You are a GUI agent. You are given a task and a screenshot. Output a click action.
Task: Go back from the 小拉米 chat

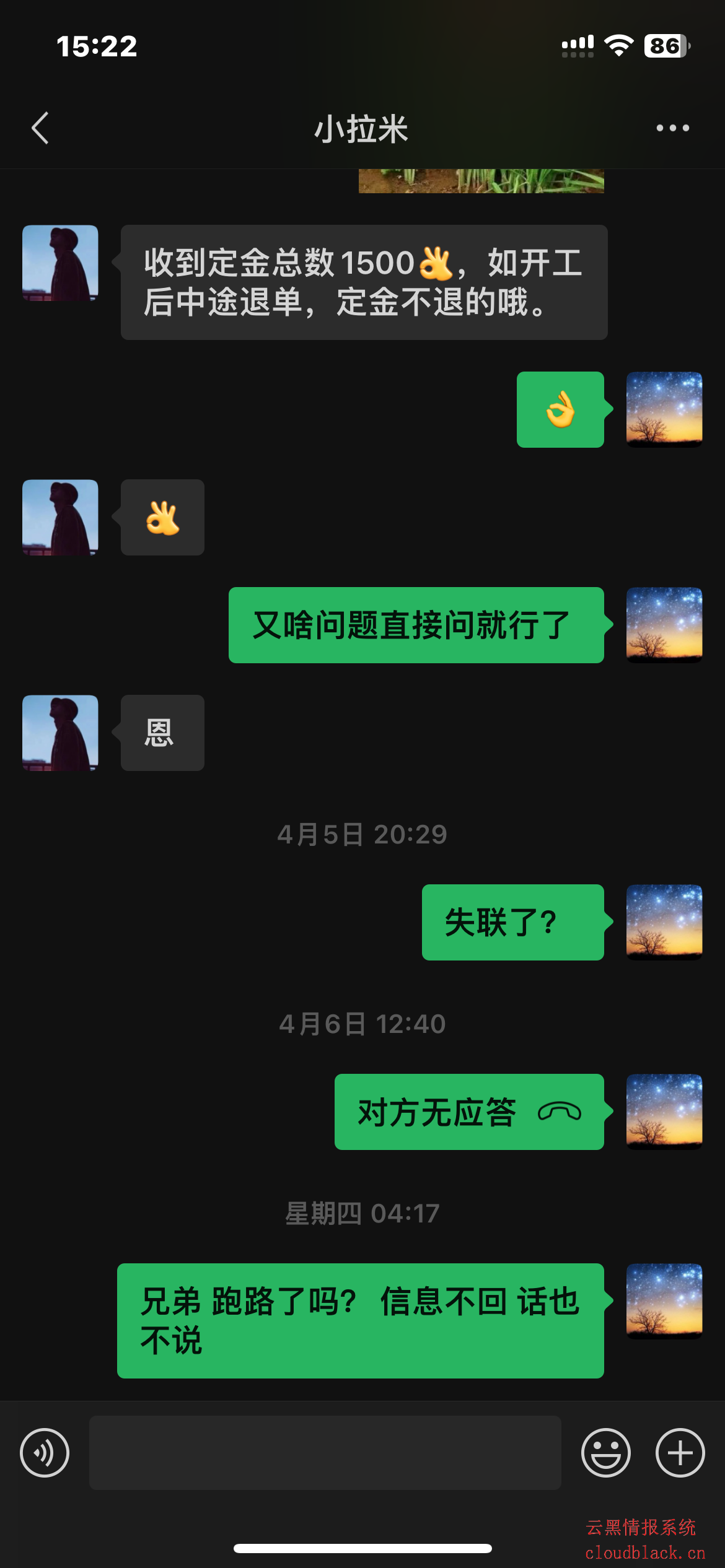click(41, 128)
